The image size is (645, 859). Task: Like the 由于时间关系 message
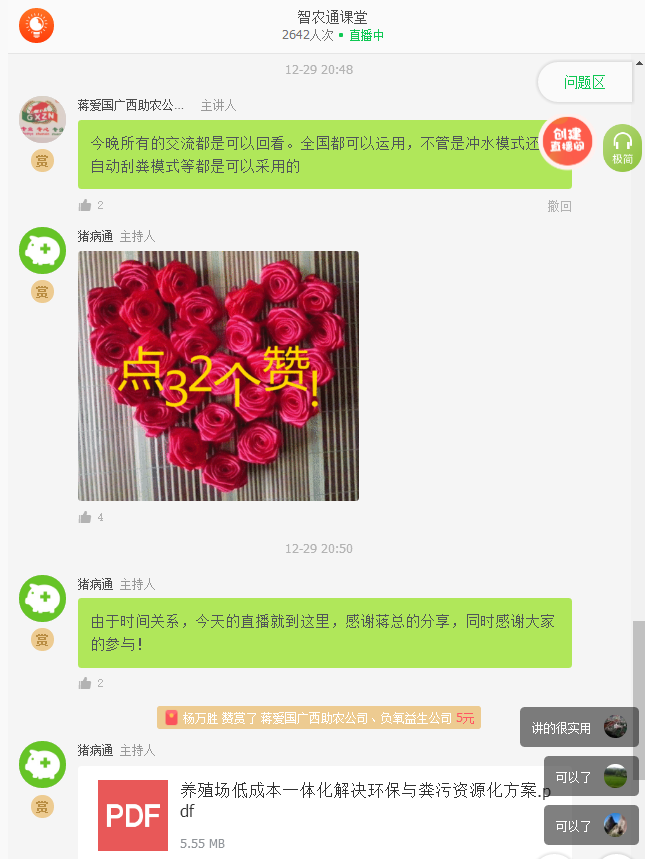tap(85, 683)
